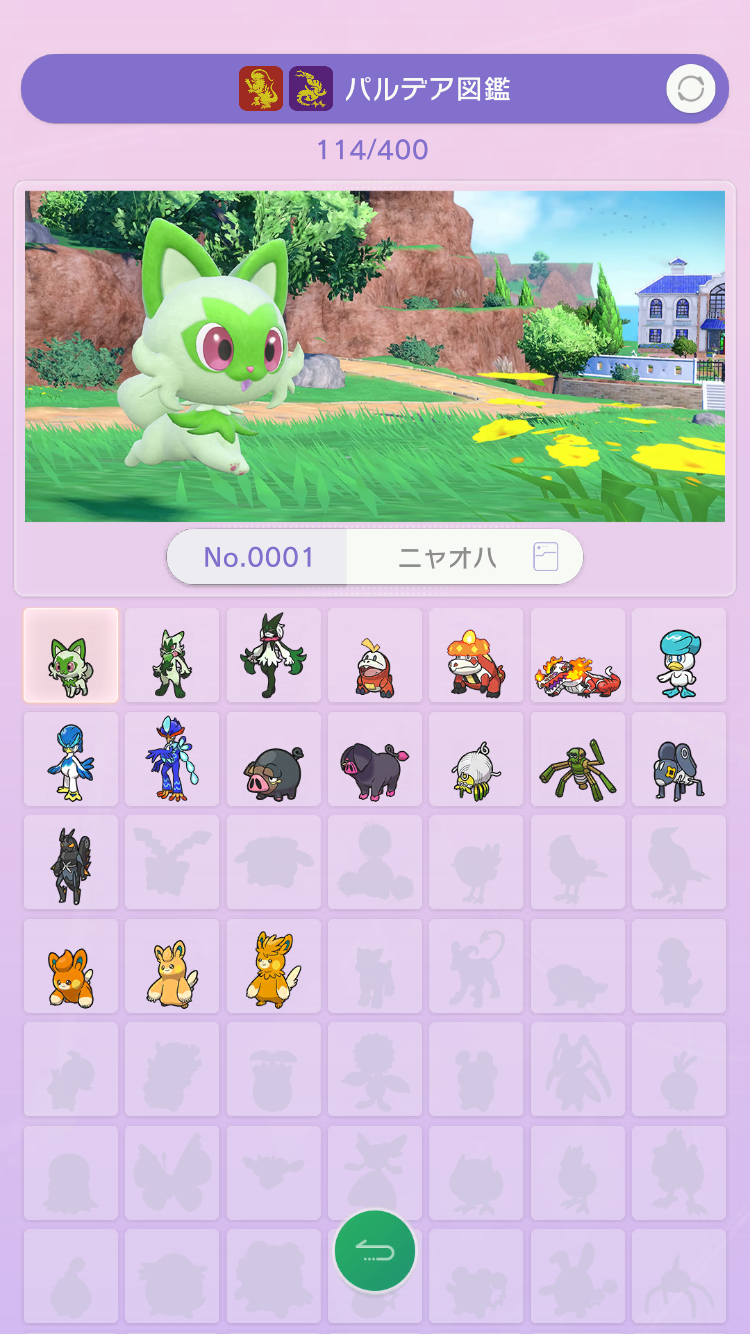Select the Quaxly tile

click(679, 655)
